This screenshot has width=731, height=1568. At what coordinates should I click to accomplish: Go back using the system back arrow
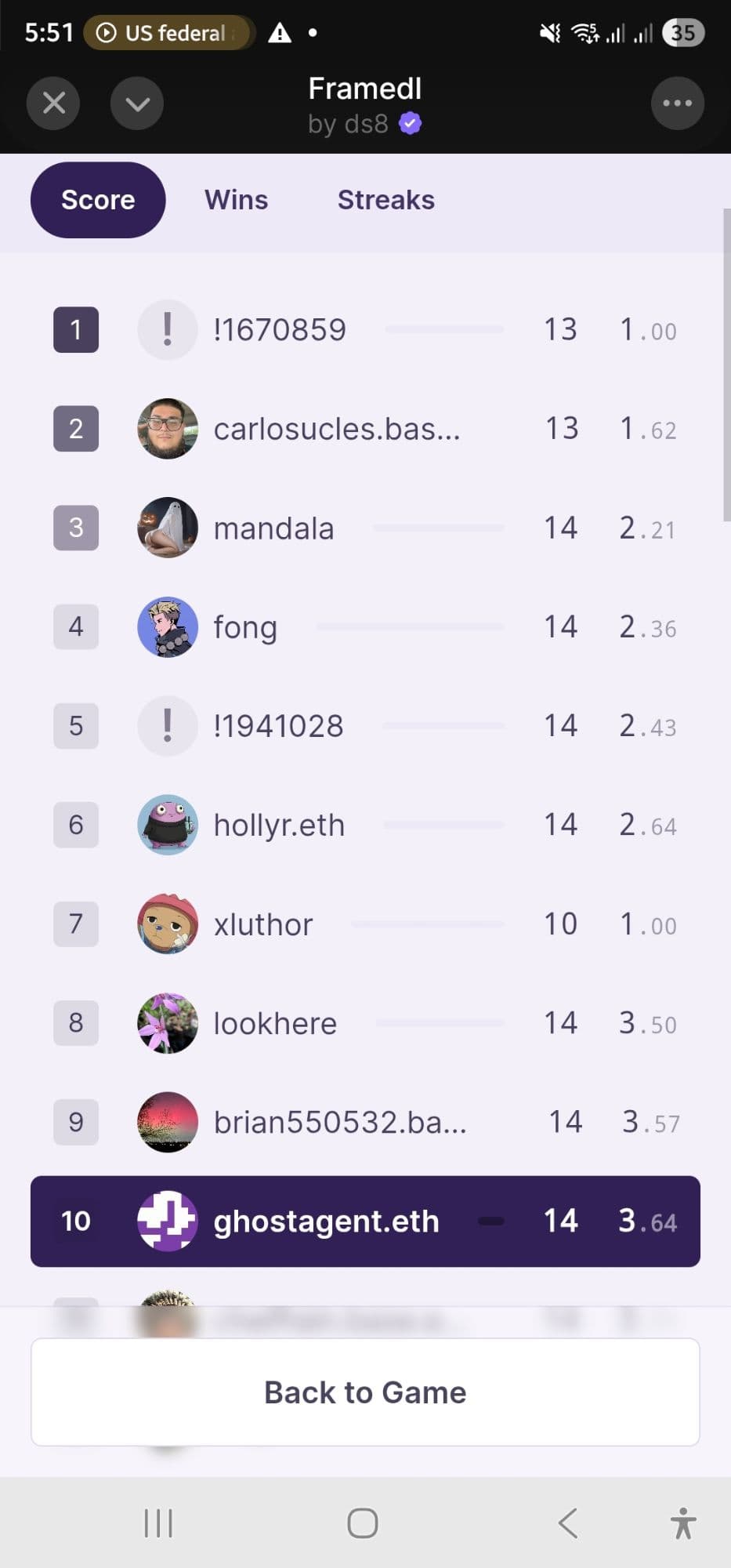click(568, 1523)
